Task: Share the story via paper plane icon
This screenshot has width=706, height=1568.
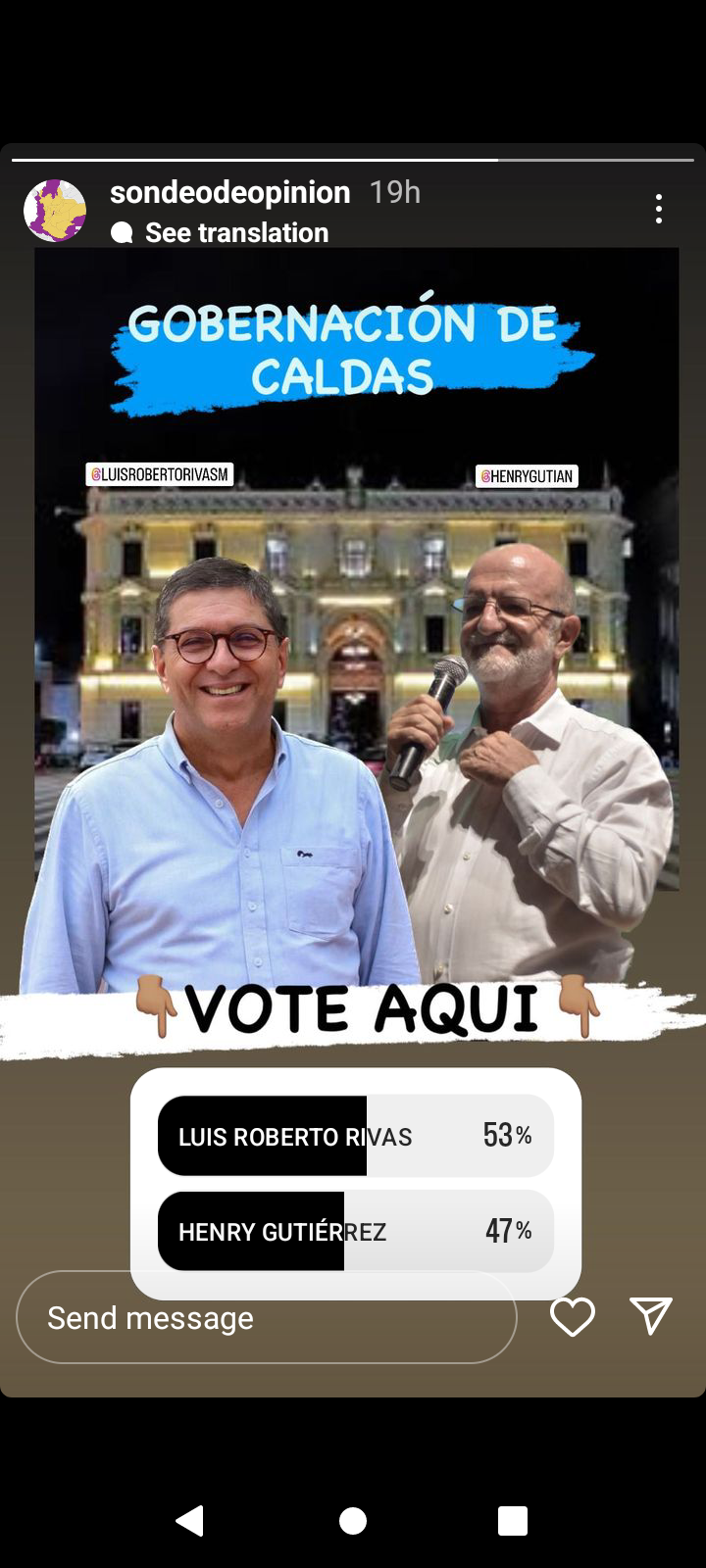Action: 650,1316
